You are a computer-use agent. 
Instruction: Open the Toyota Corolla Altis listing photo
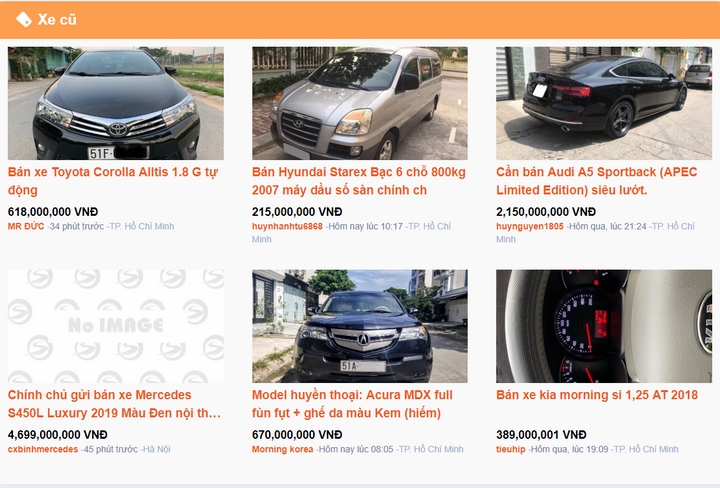click(116, 103)
